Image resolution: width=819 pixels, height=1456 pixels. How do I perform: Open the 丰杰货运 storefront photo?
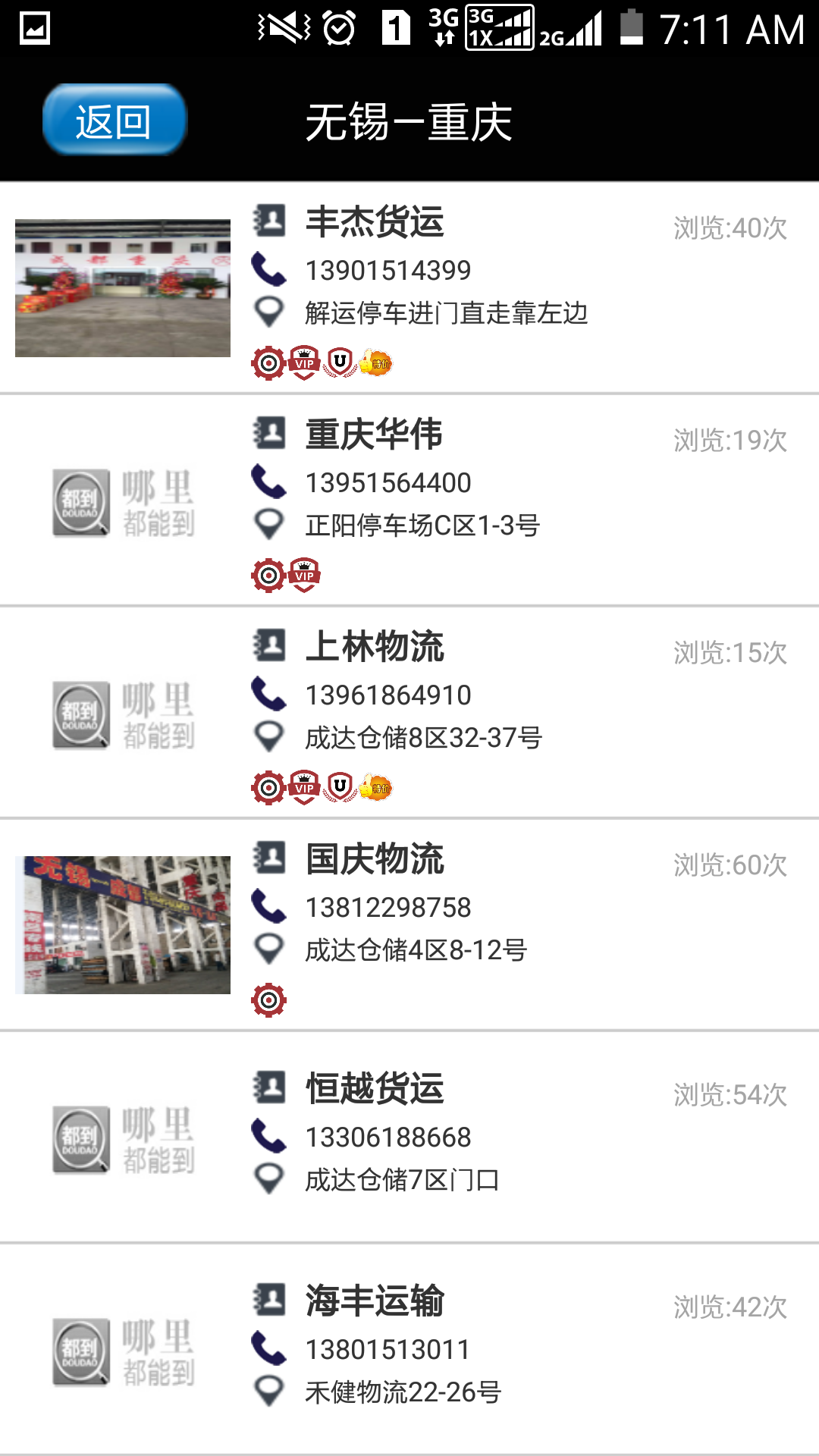coord(123,287)
